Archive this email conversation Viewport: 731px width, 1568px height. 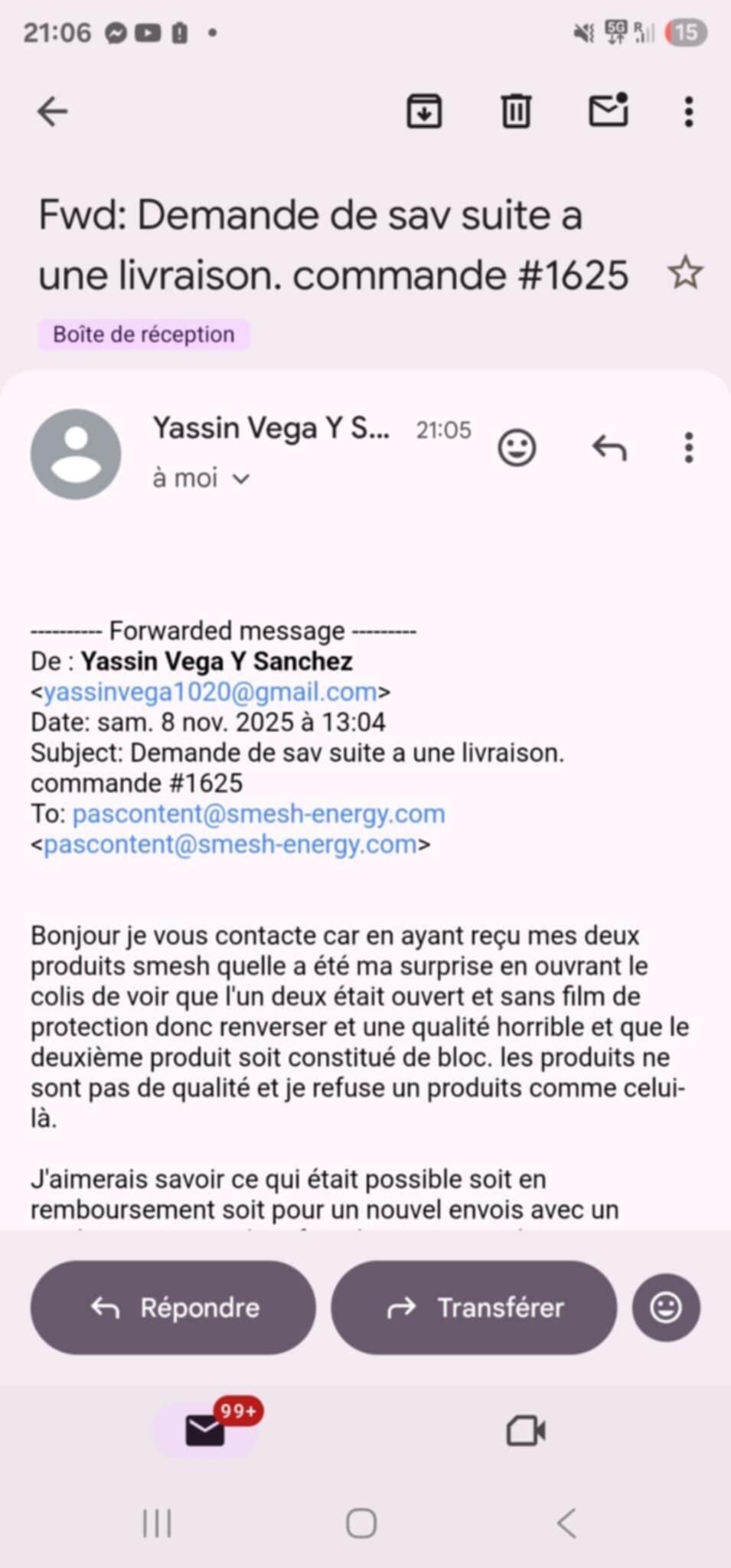[424, 112]
